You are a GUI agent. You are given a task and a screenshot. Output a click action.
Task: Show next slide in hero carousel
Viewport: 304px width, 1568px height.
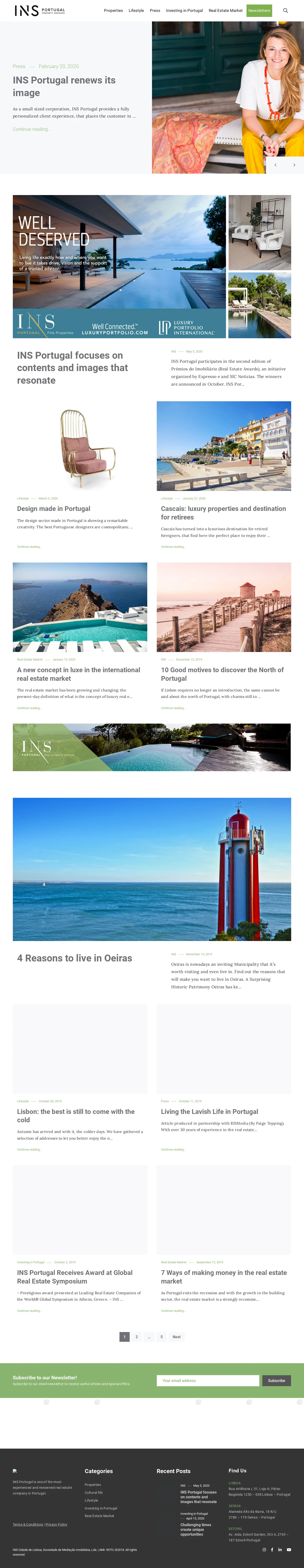click(294, 165)
